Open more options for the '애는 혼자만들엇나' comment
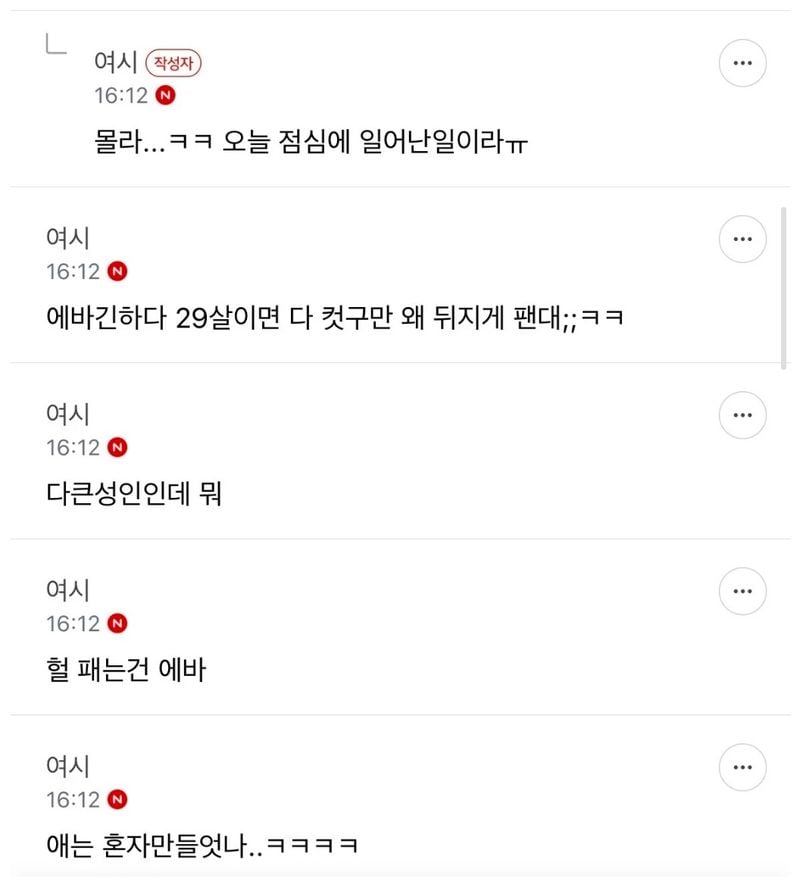800x883 pixels. 742,767
